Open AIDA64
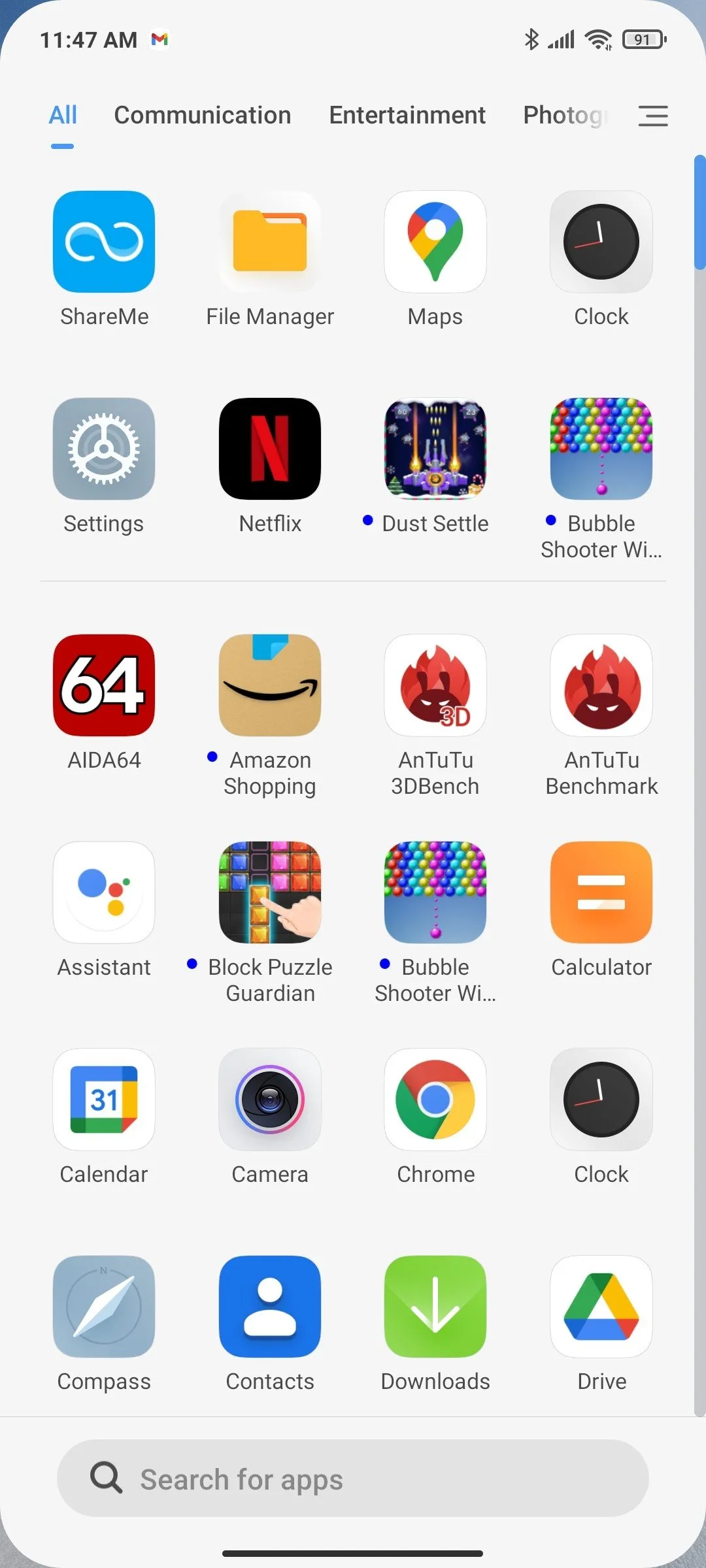Image resolution: width=706 pixels, height=1568 pixels. tap(104, 685)
